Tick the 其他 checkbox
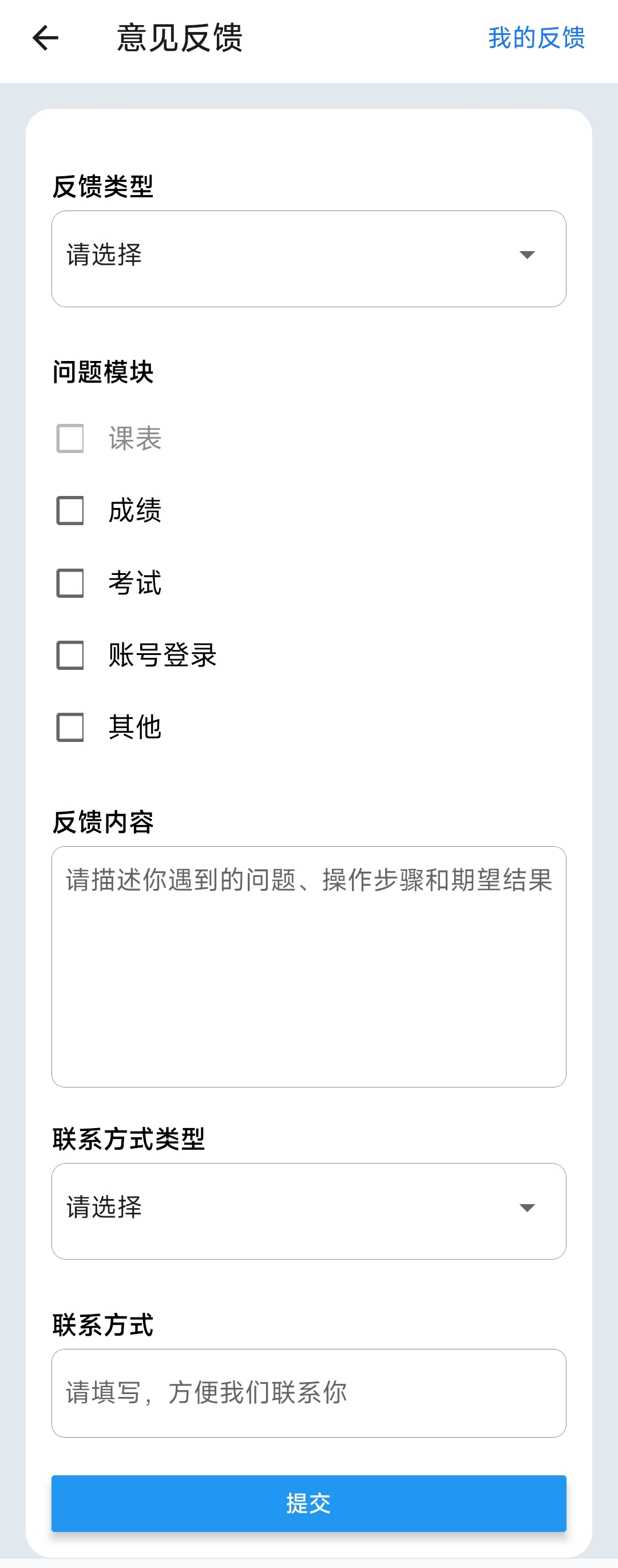Image resolution: width=618 pixels, height=1568 pixels. point(70,728)
